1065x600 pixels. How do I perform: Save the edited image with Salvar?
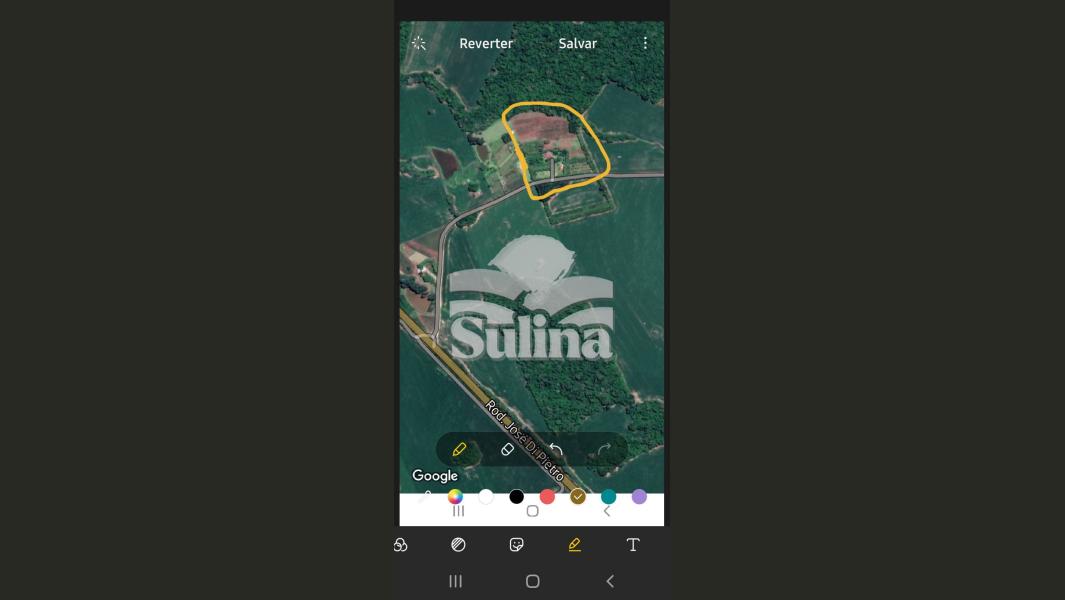pyautogui.click(x=577, y=44)
